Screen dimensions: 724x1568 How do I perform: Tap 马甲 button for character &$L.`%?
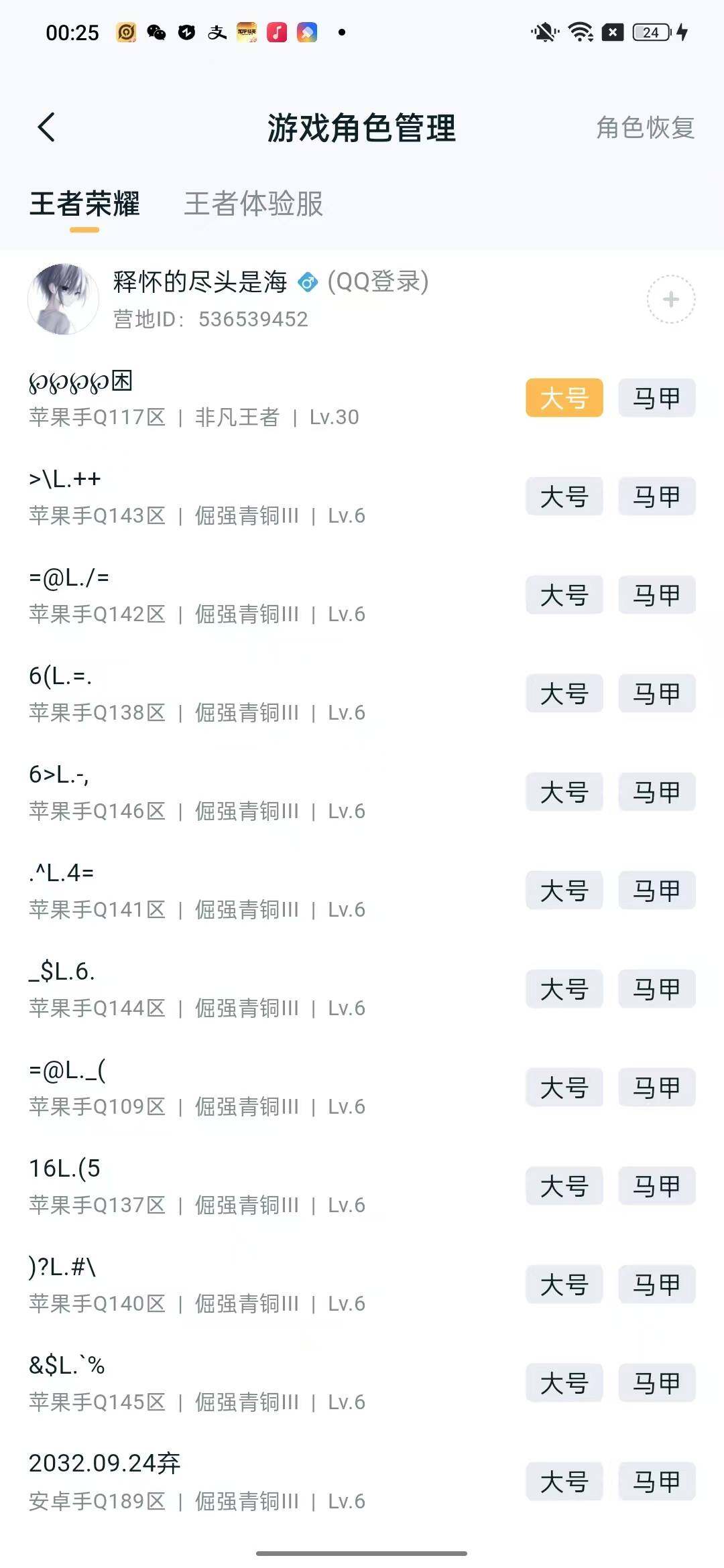point(656,1383)
